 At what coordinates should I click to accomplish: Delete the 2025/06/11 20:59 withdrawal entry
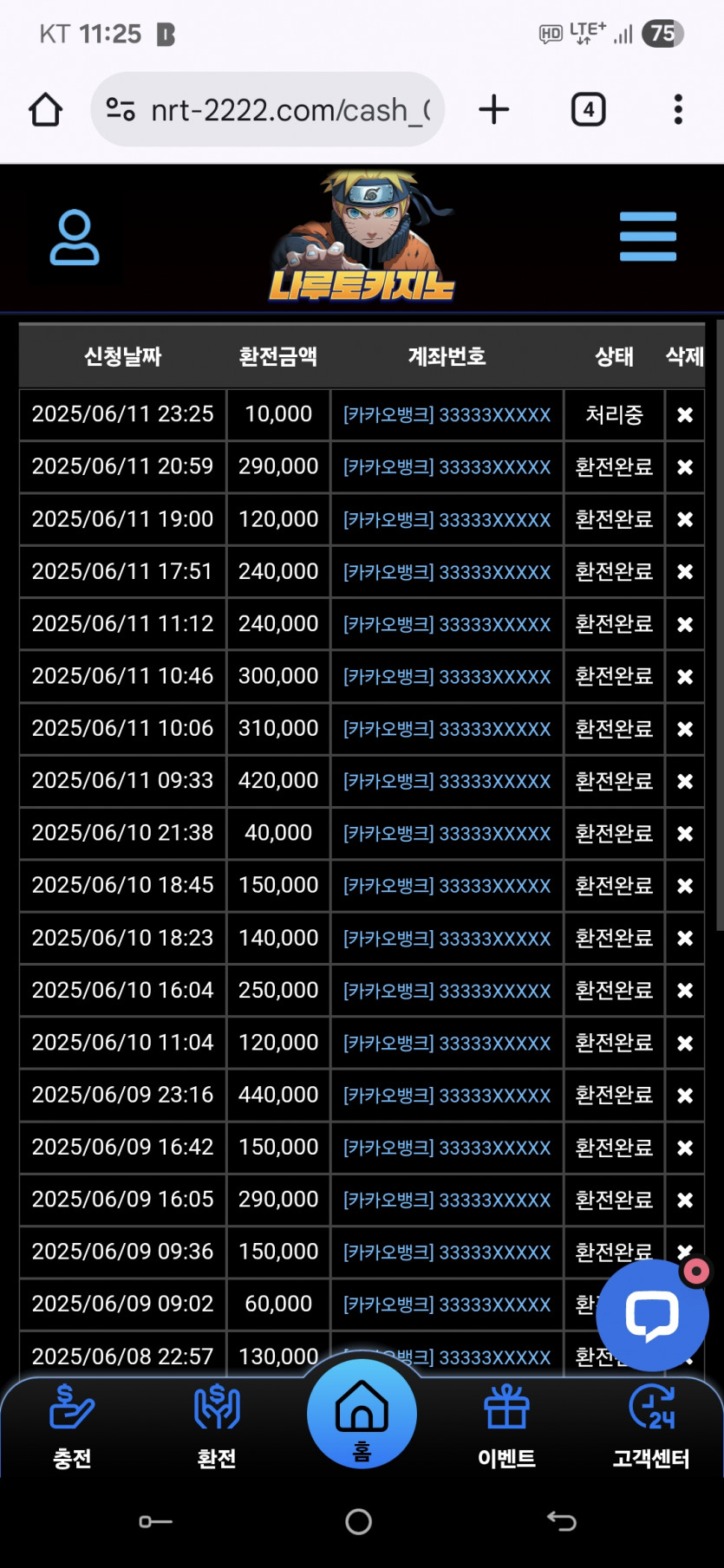coord(685,467)
